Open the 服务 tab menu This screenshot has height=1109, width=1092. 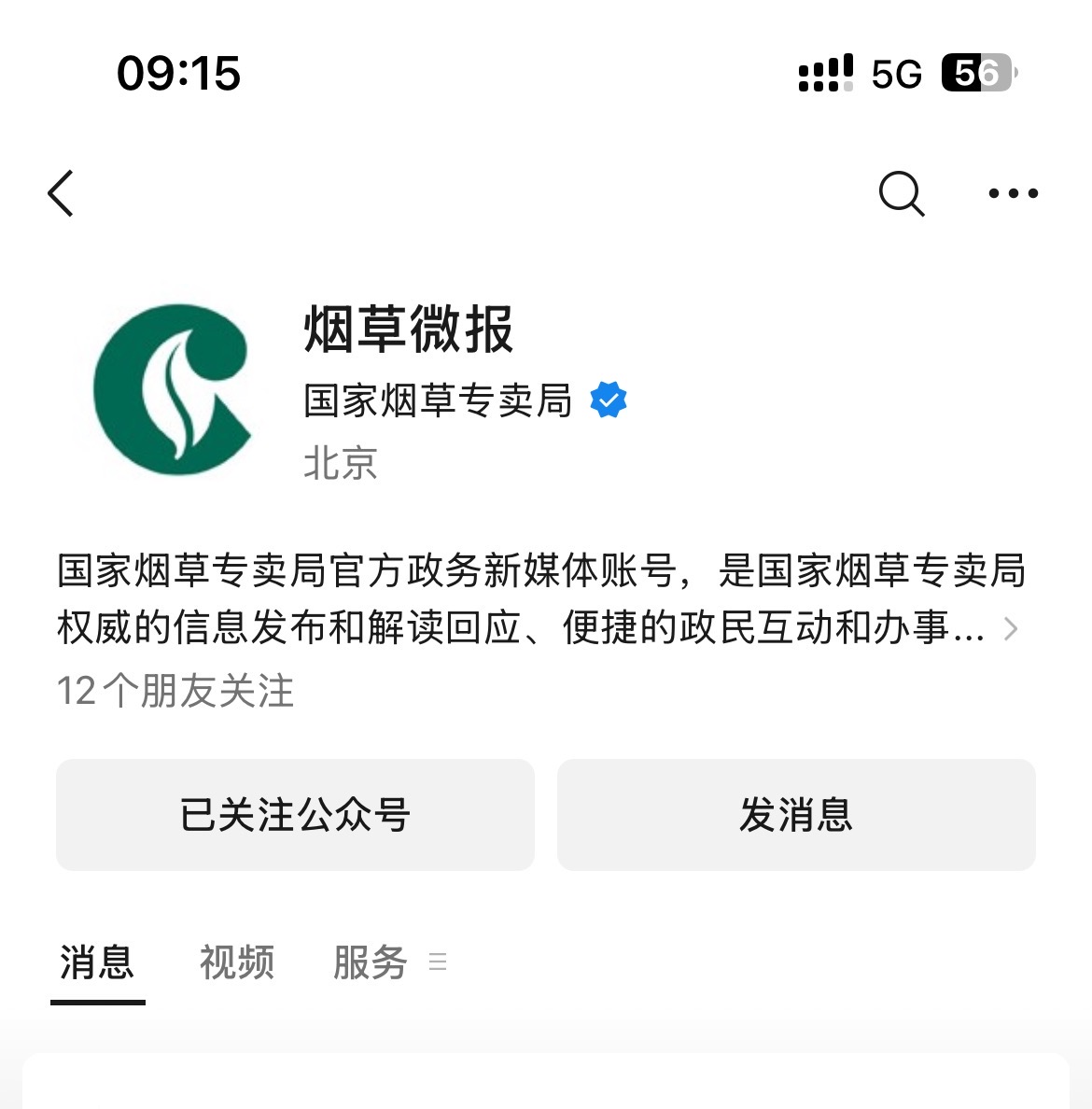pyautogui.click(x=387, y=962)
